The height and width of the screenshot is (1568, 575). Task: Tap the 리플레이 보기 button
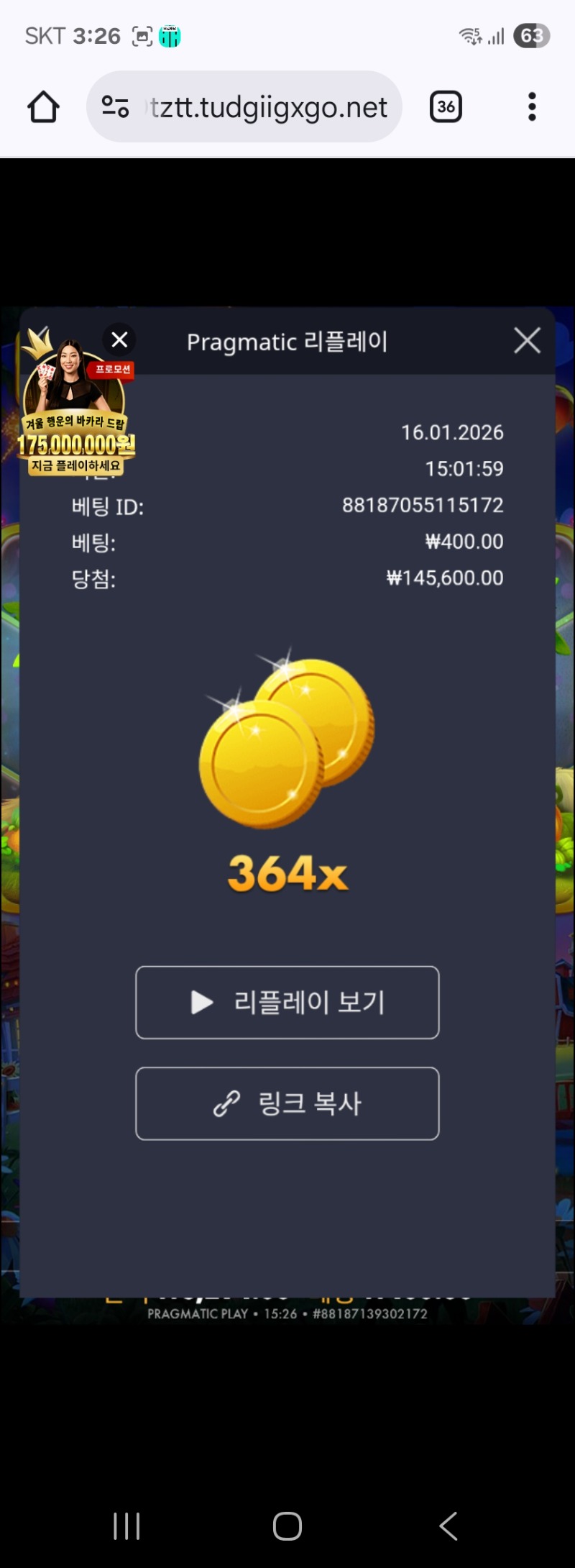[287, 1002]
